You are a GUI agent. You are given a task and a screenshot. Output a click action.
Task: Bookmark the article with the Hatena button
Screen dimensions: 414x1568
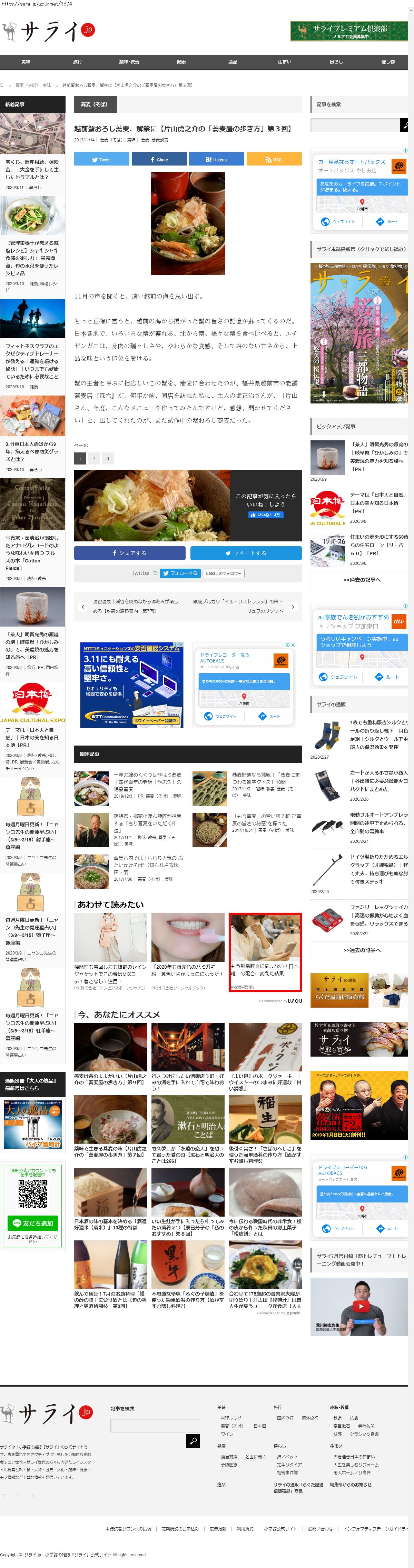click(216, 159)
